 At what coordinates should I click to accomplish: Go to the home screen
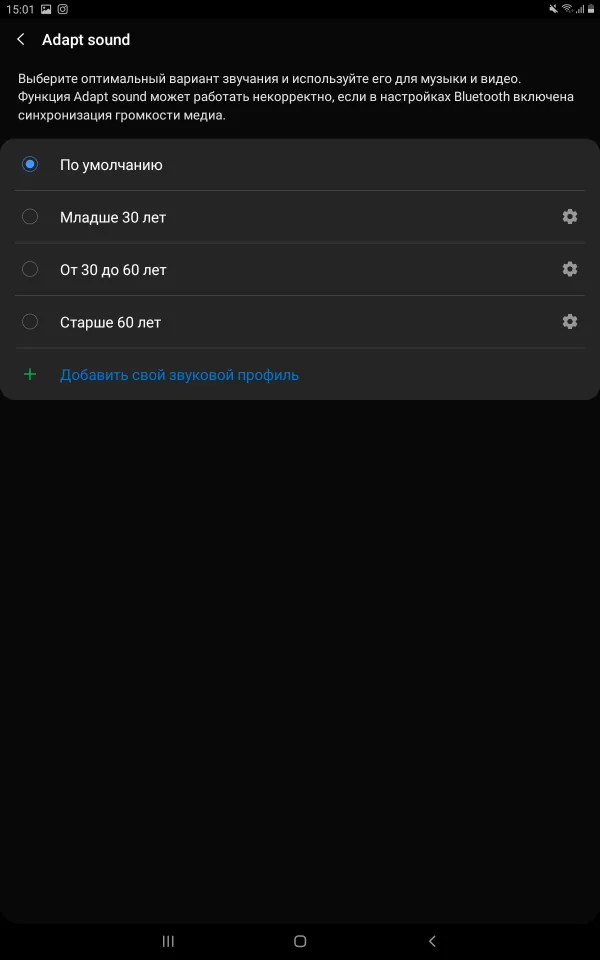click(x=300, y=941)
